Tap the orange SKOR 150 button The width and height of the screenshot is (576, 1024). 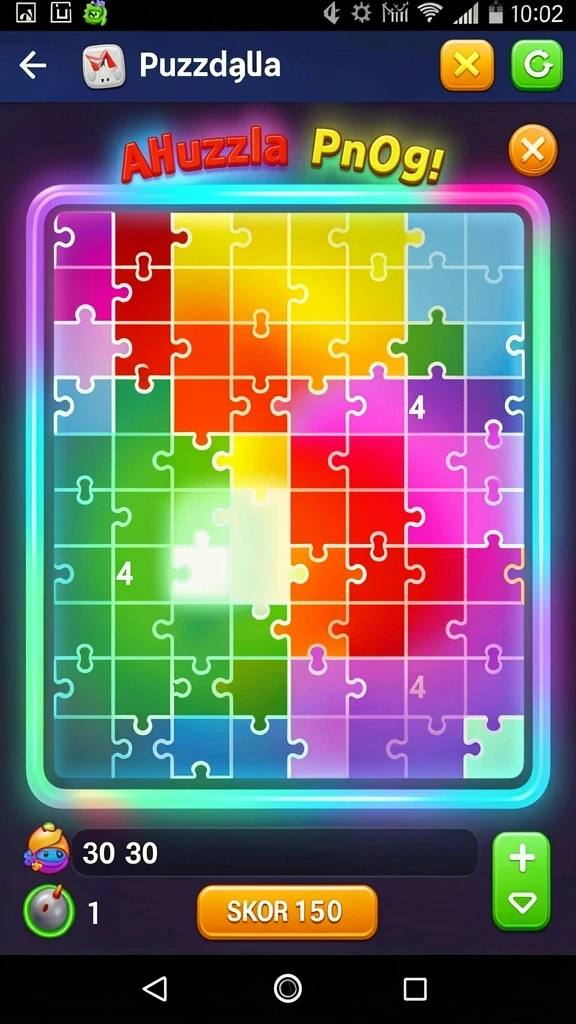287,912
